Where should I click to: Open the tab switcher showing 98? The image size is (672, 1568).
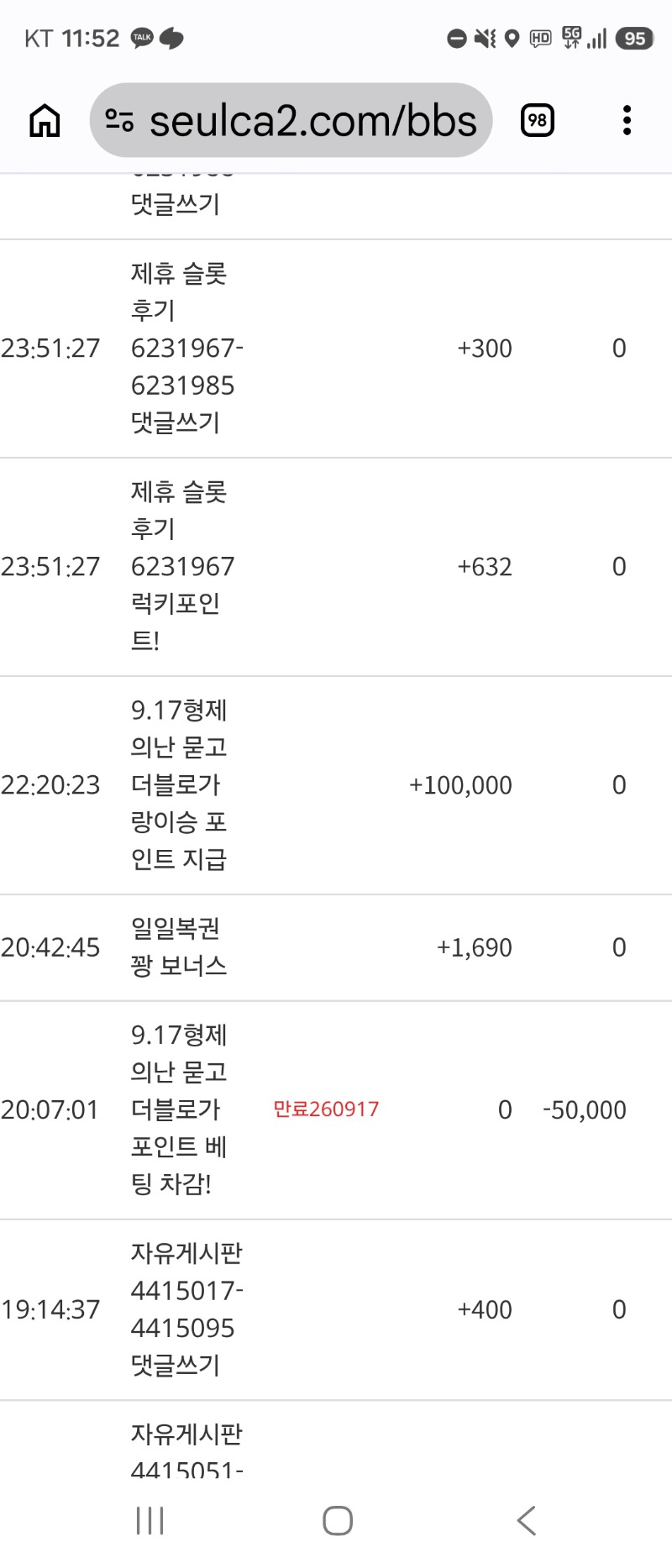(x=538, y=120)
